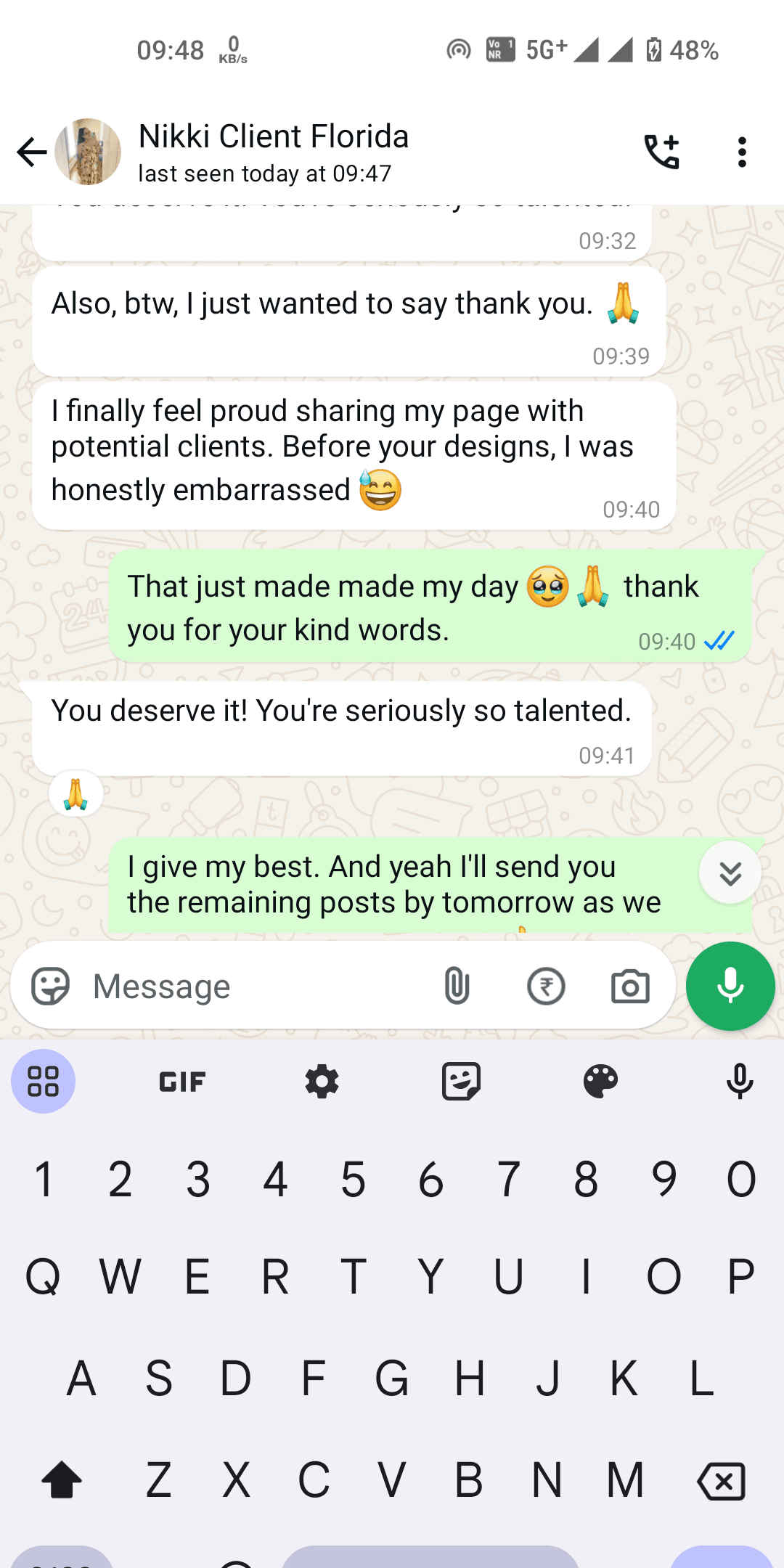Record a voice message with green mic
The width and height of the screenshot is (784, 1568).
[x=730, y=987]
